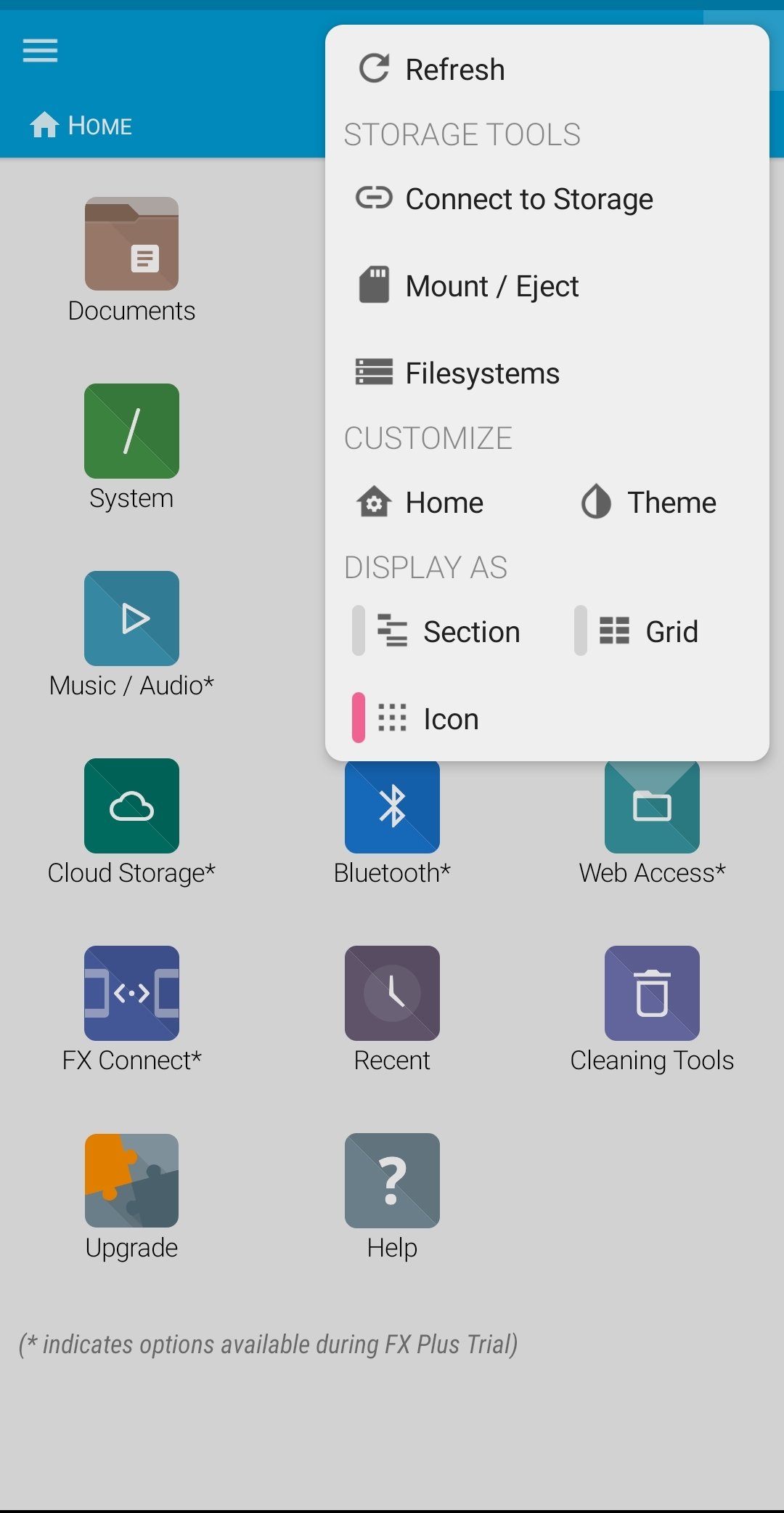Launch Web Access
This screenshot has height=1513, width=784.
[652, 806]
